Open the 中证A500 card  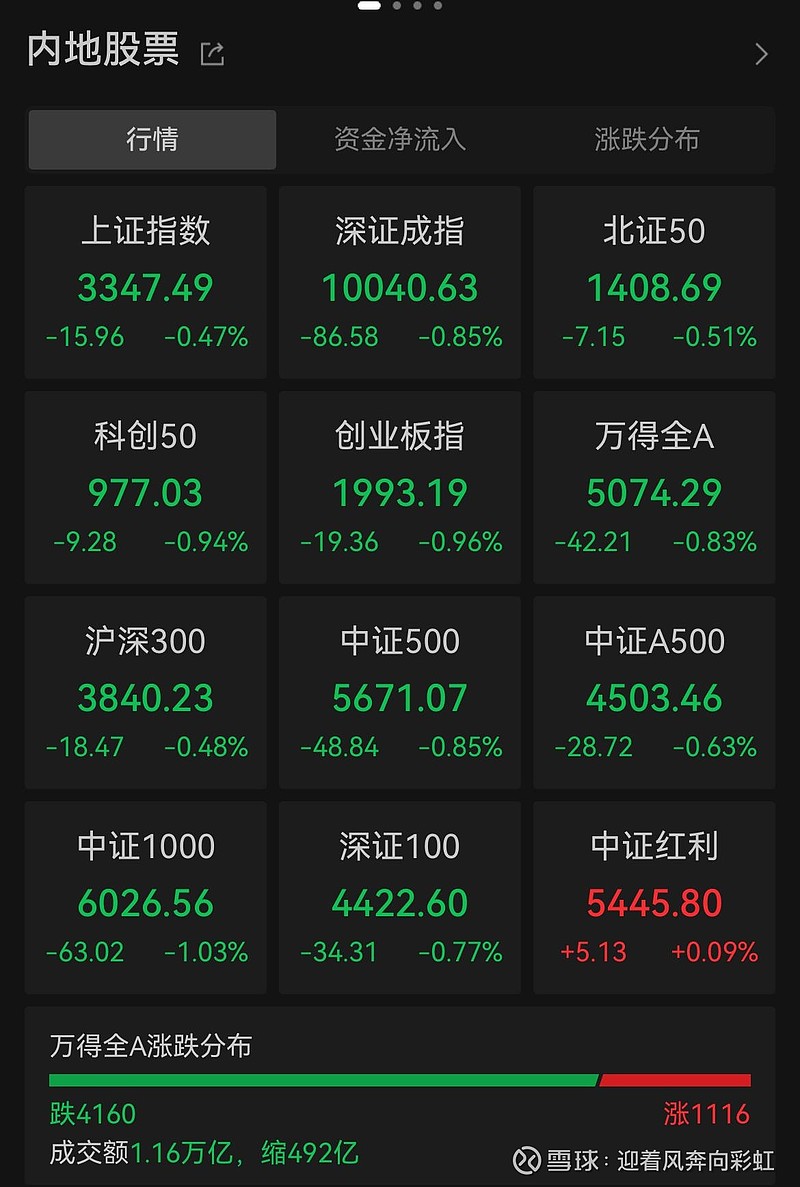(x=654, y=692)
